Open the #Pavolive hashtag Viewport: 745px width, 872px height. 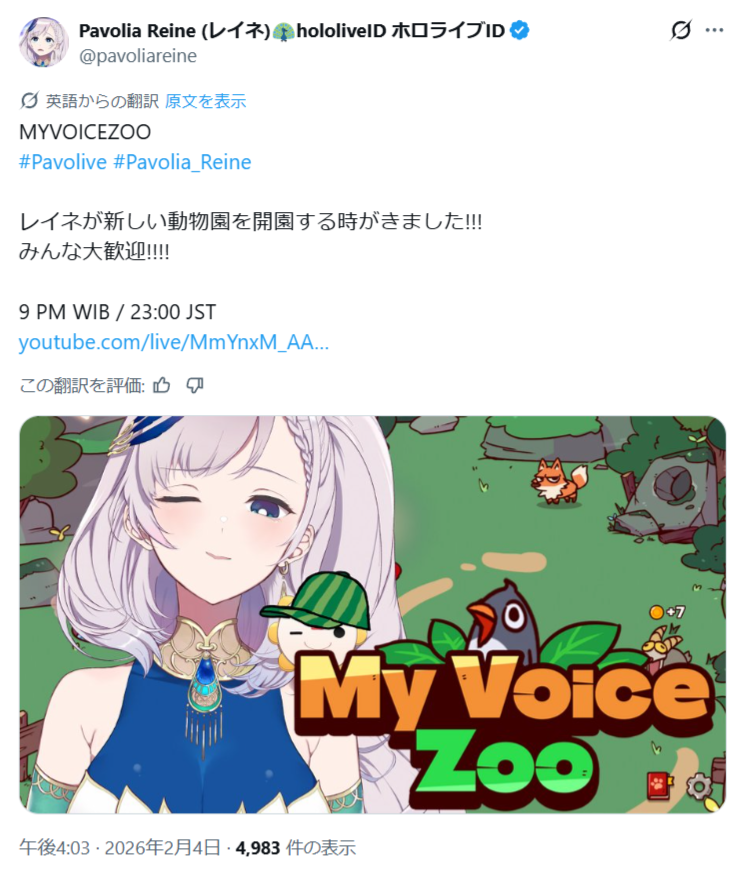63,162
